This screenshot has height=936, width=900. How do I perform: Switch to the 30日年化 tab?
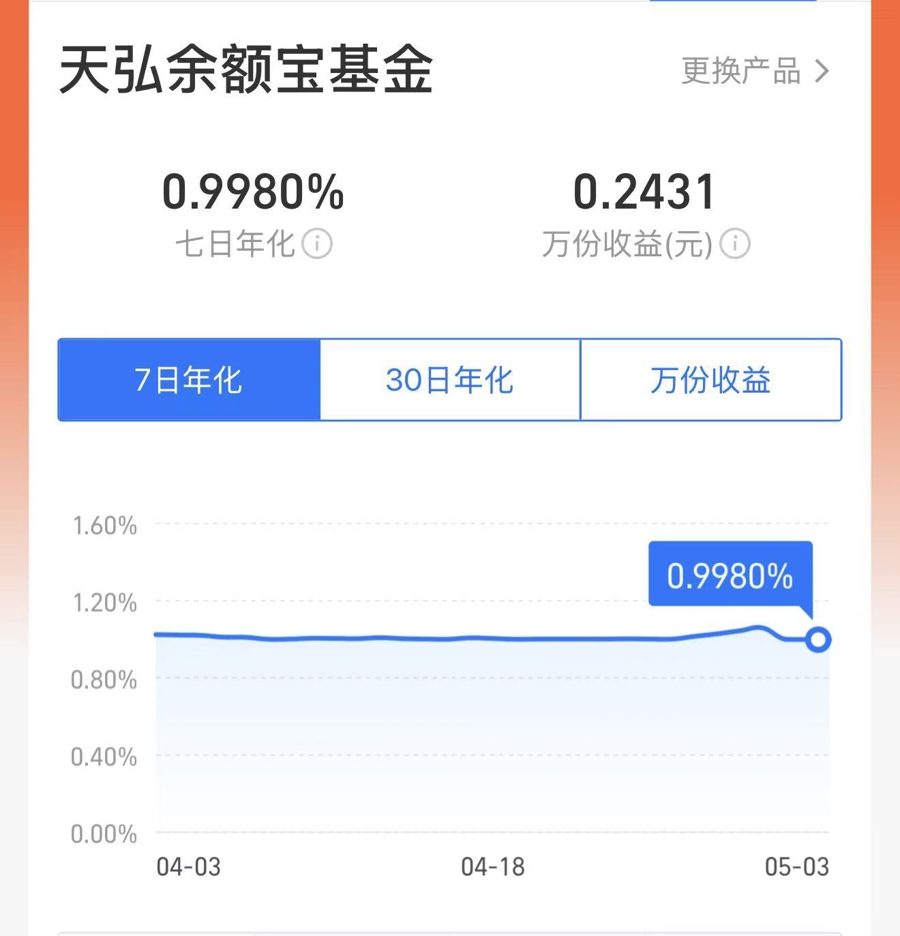[450, 380]
